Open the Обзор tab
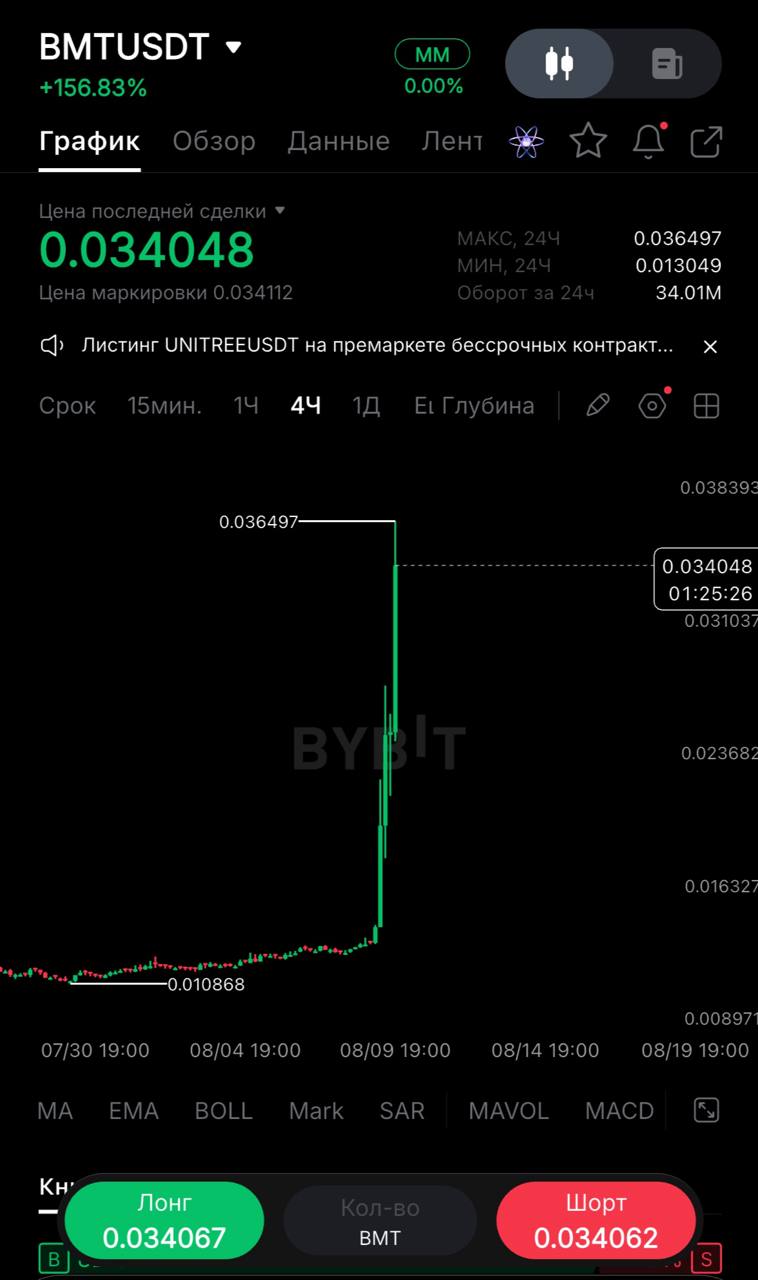Screen dimensions: 758x1280 (214, 141)
